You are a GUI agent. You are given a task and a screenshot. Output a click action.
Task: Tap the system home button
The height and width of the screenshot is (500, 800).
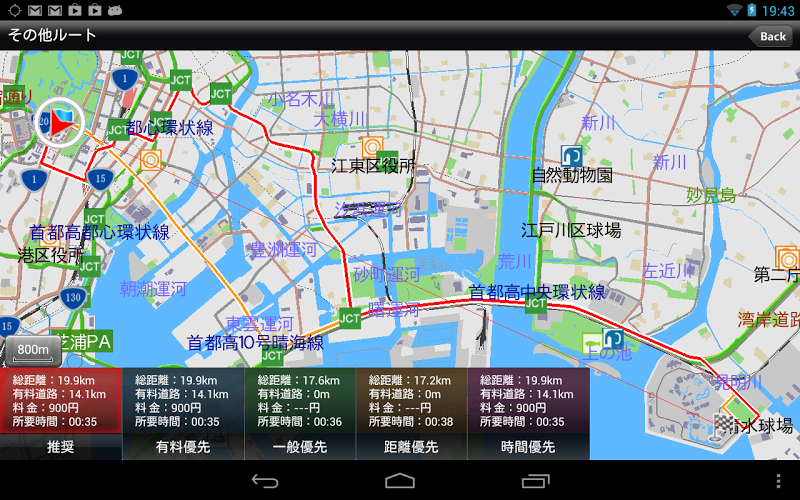(400, 481)
